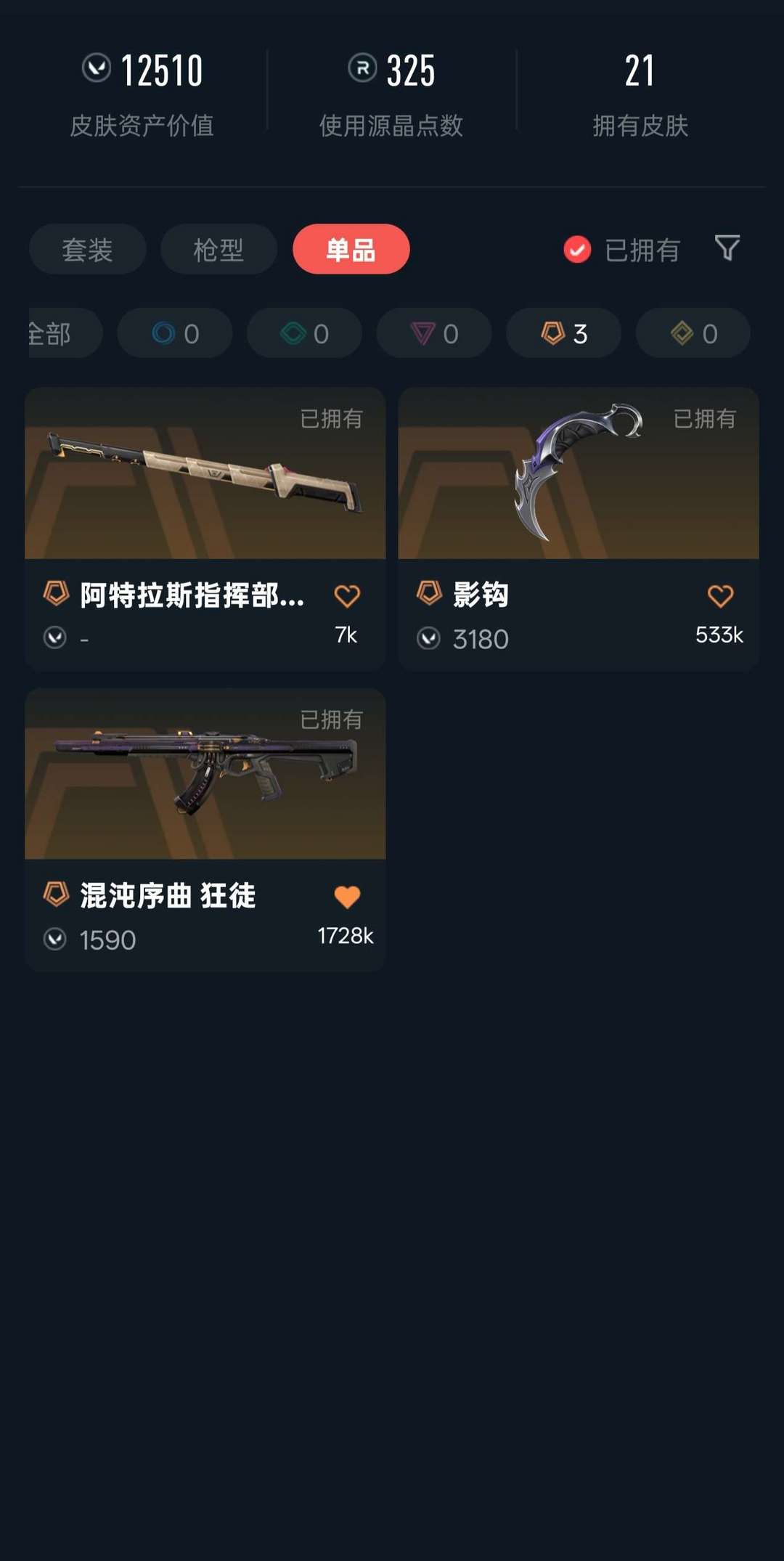Filter by blue circle rarity chip

(175, 333)
